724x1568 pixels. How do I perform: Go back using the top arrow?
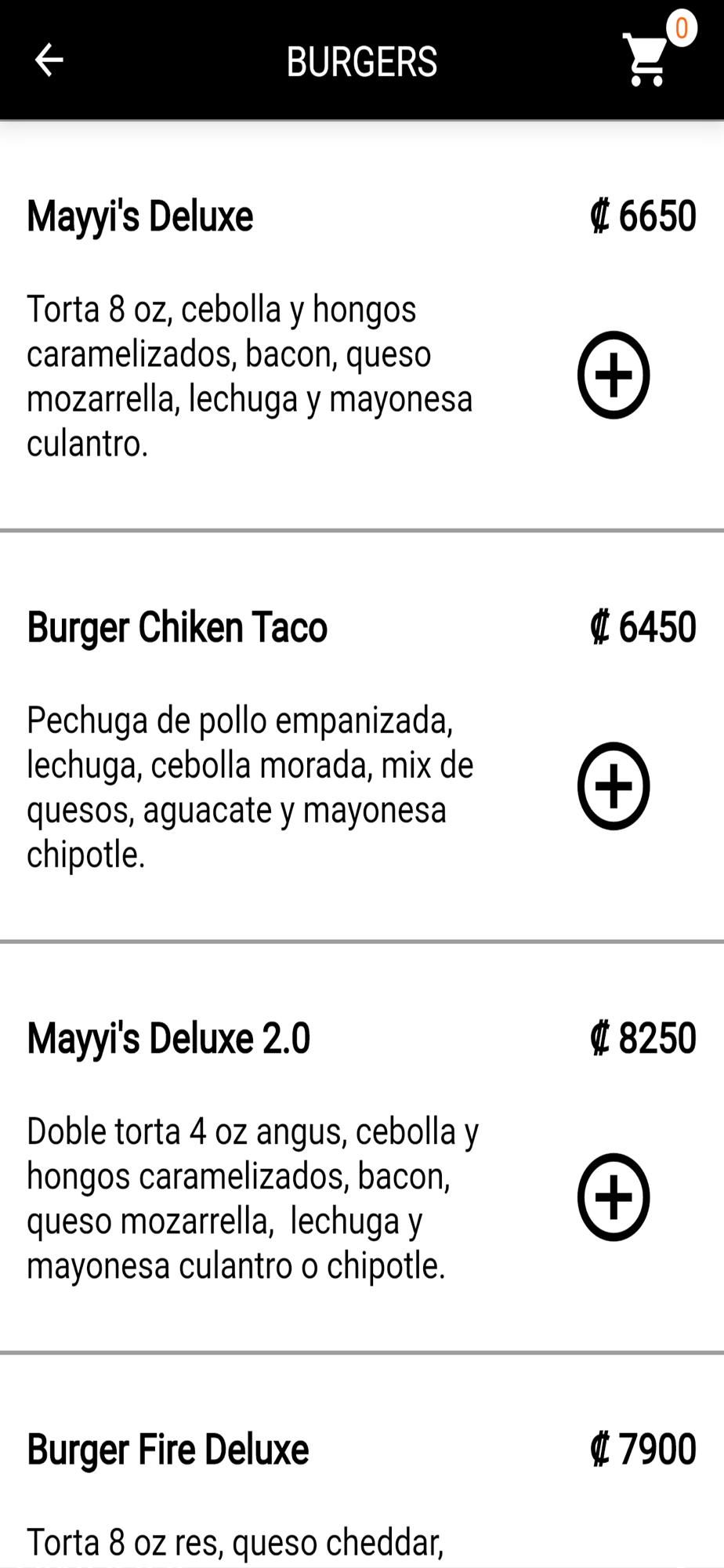pyautogui.click(x=49, y=60)
